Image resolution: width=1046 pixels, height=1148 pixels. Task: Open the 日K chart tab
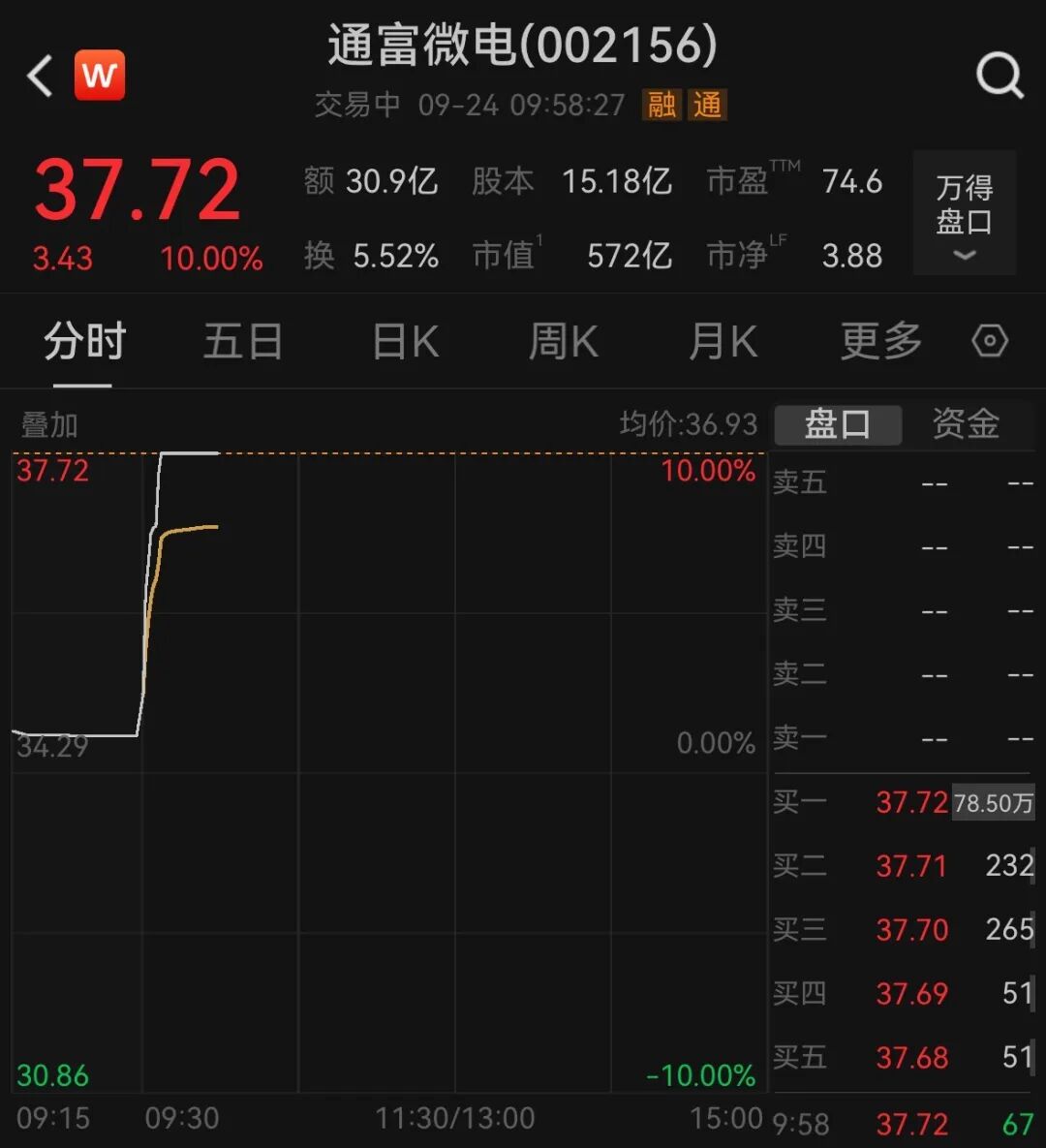coord(405,342)
